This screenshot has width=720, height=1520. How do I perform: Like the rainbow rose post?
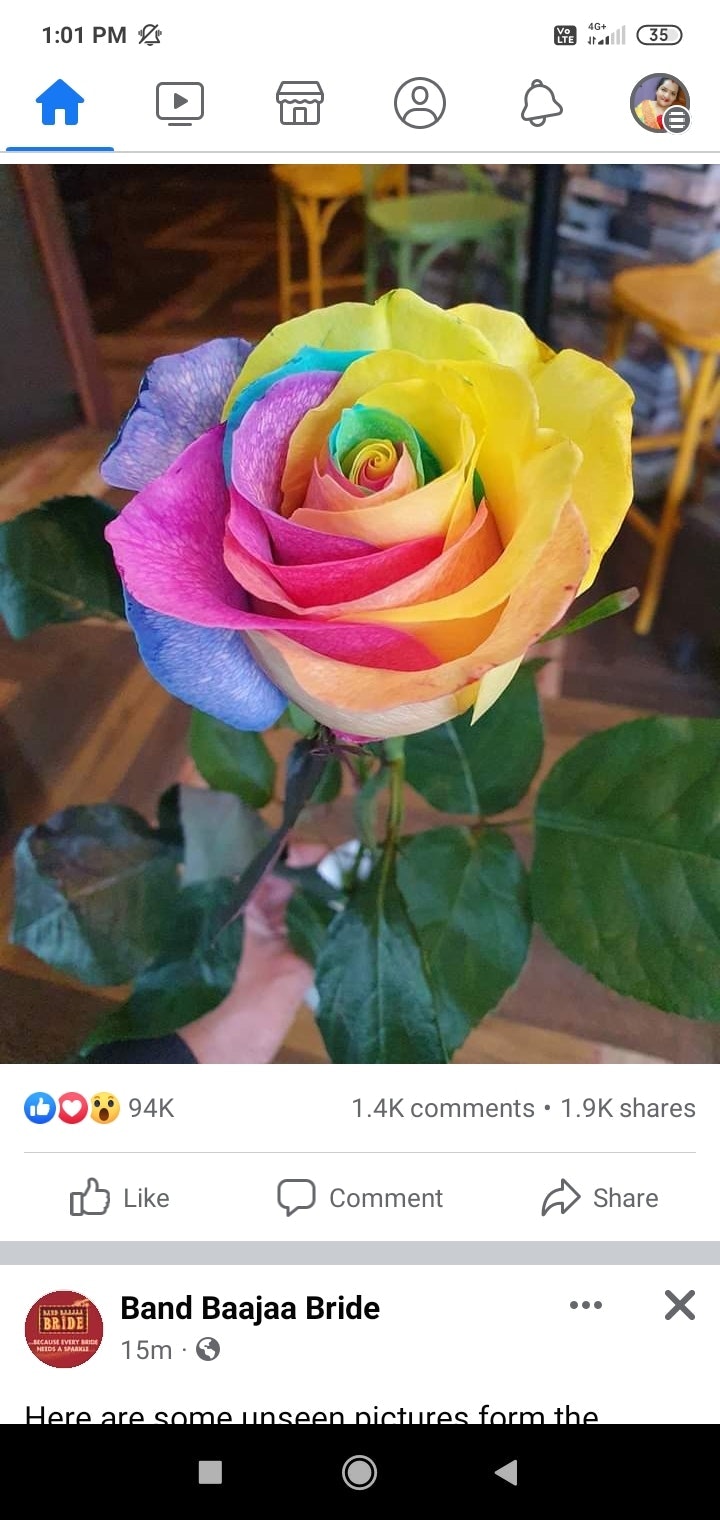click(x=120, y=1197)
